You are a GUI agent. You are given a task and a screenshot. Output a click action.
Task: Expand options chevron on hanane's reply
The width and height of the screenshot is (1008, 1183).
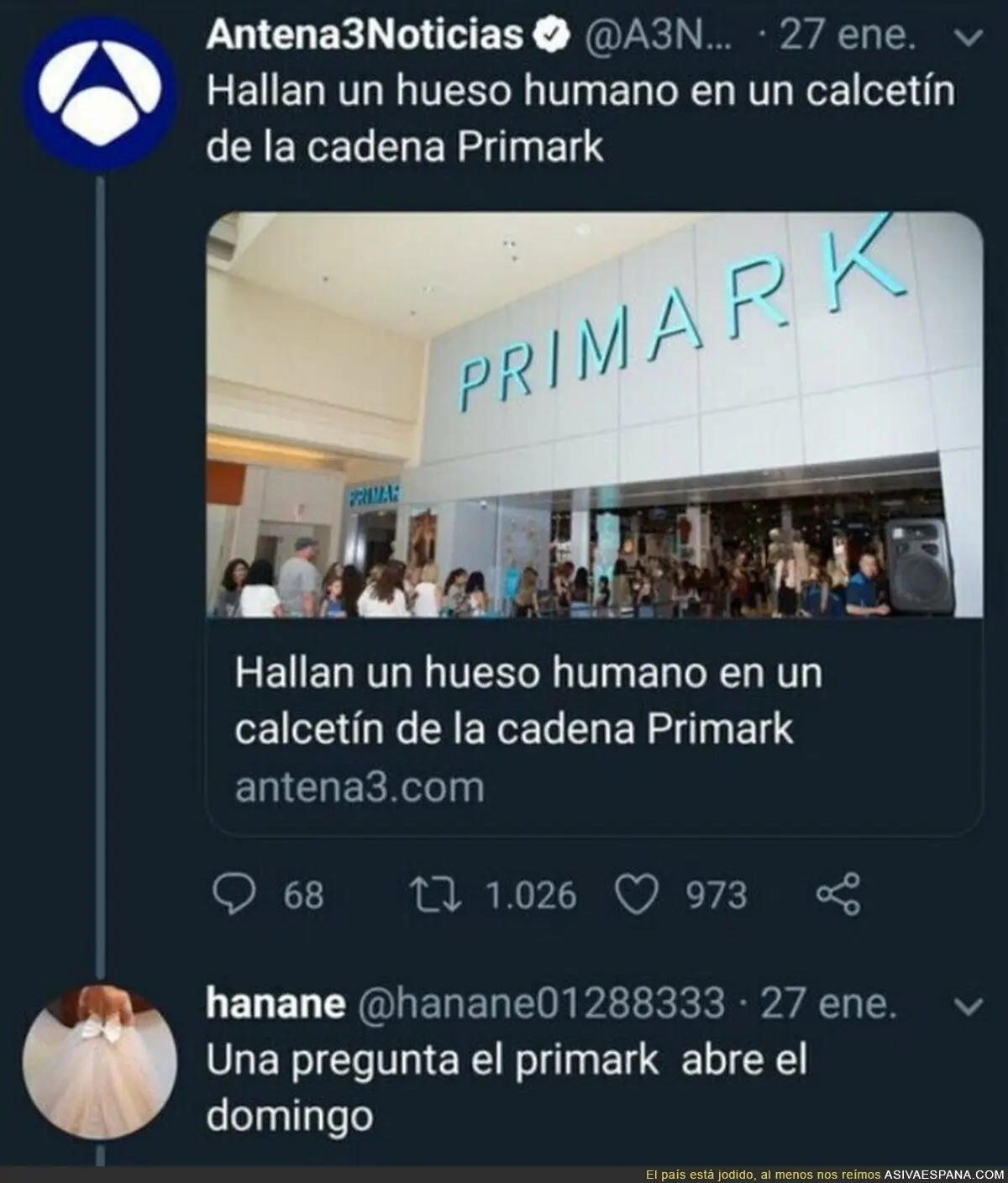970,1004
